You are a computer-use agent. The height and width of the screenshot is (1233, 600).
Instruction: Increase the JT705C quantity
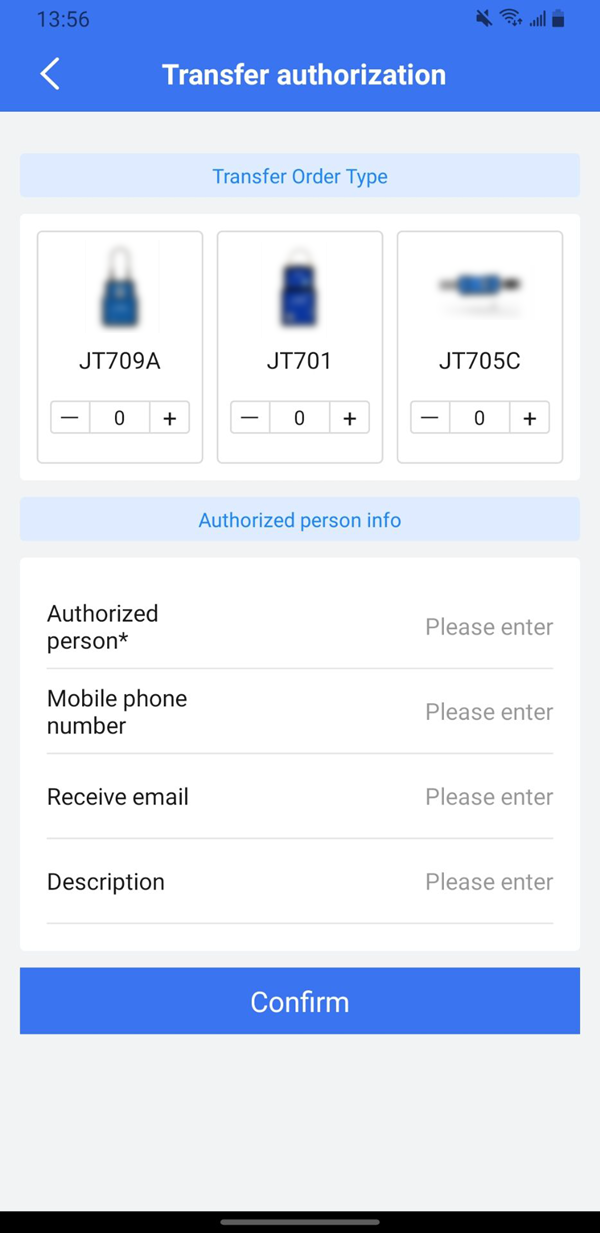tap(529, 418)
